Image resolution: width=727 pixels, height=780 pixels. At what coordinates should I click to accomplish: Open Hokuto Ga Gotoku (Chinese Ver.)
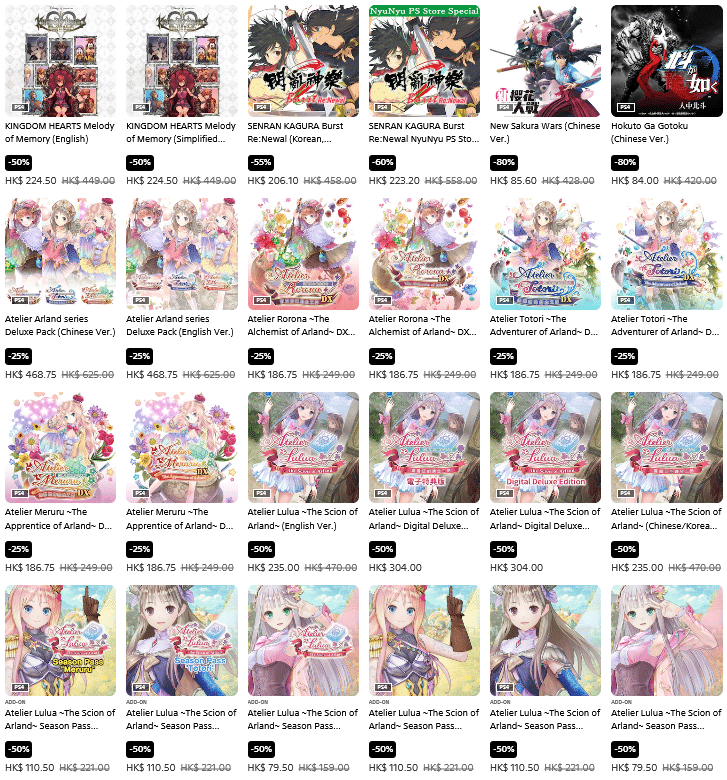pyautogui.click(x=666, y=60)
